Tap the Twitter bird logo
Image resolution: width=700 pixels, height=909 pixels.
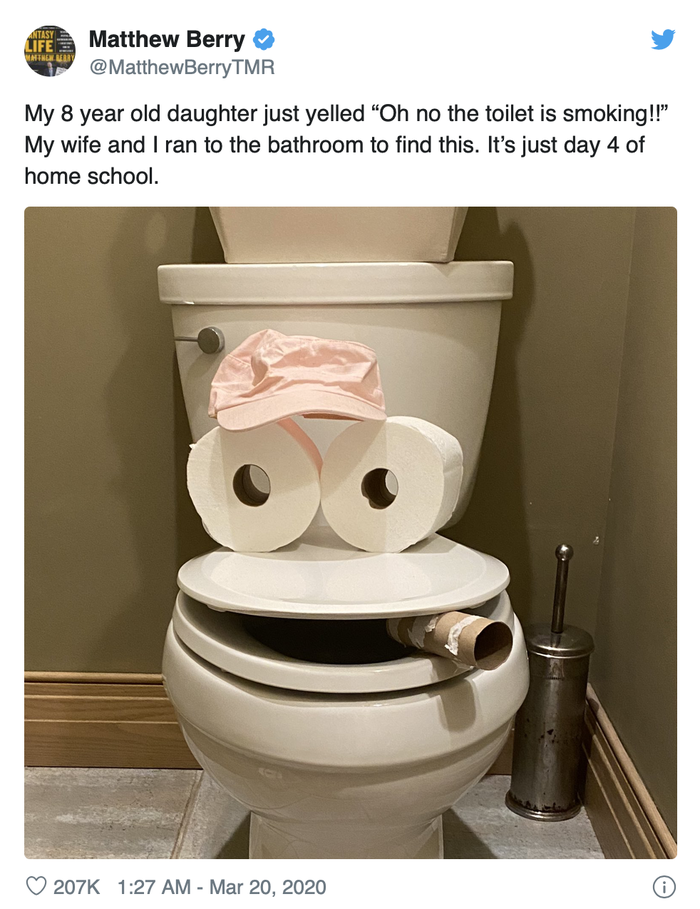click(662, 40)
